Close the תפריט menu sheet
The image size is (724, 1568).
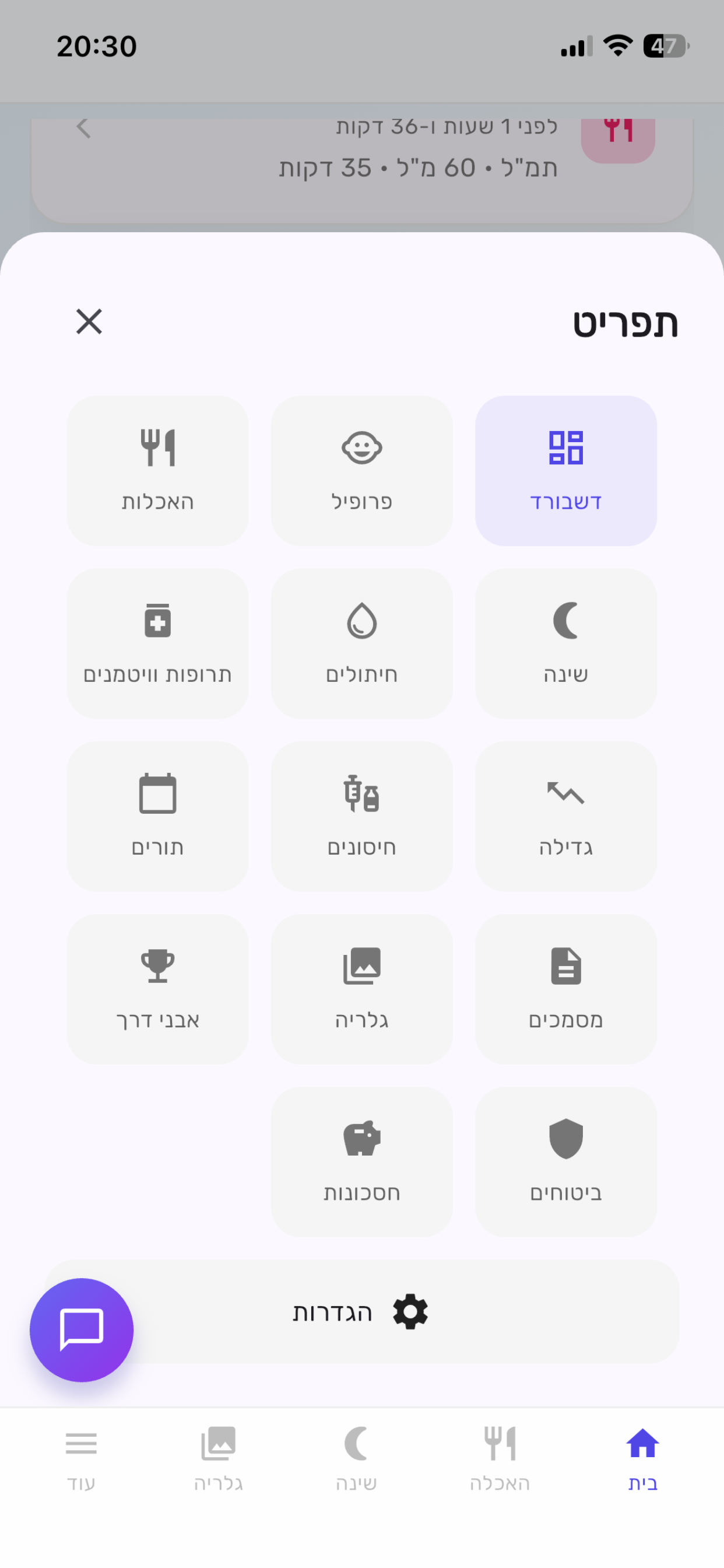coord(89,322)
